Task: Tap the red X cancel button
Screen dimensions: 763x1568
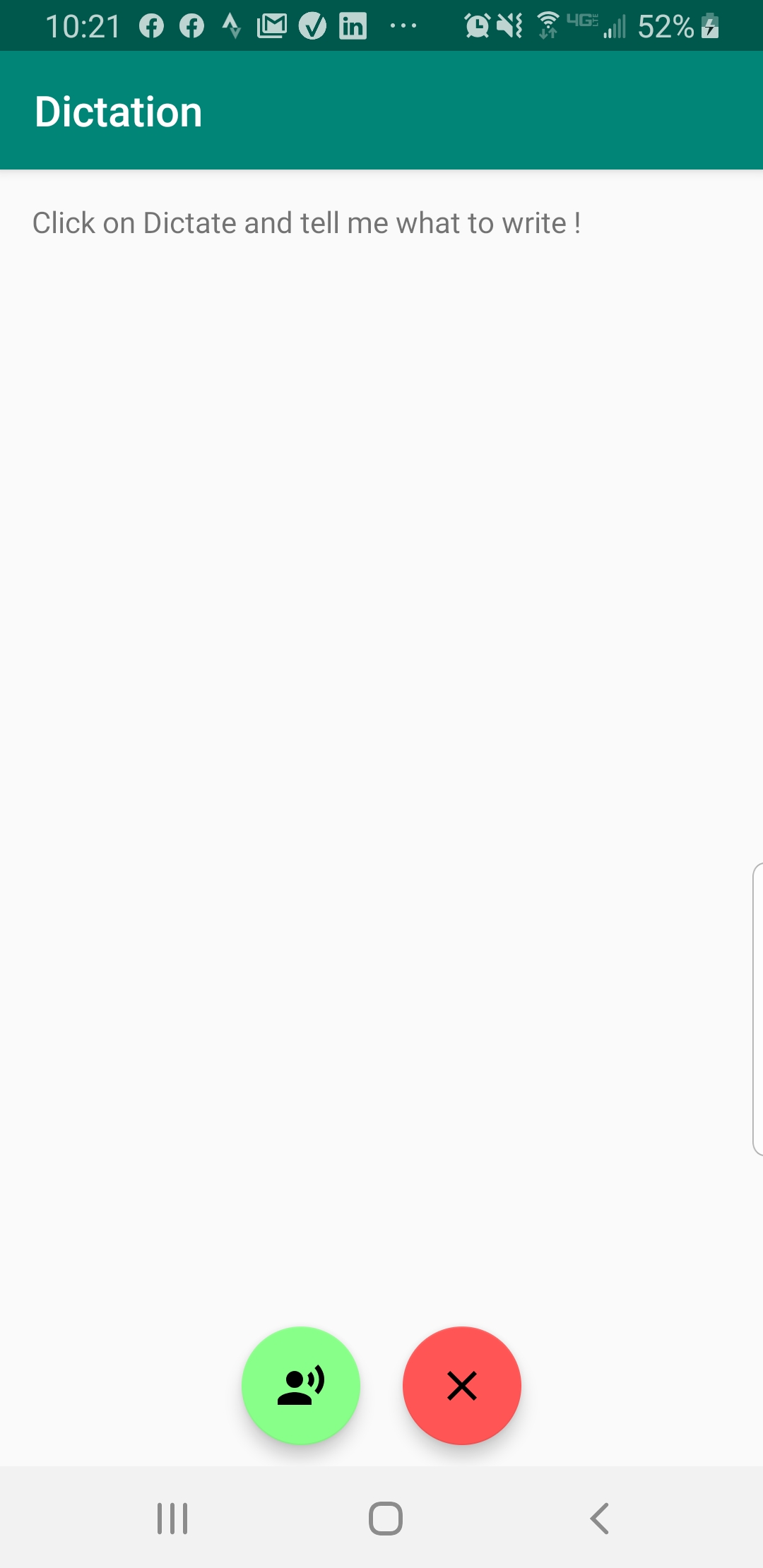Action: tap(462, 1386)
